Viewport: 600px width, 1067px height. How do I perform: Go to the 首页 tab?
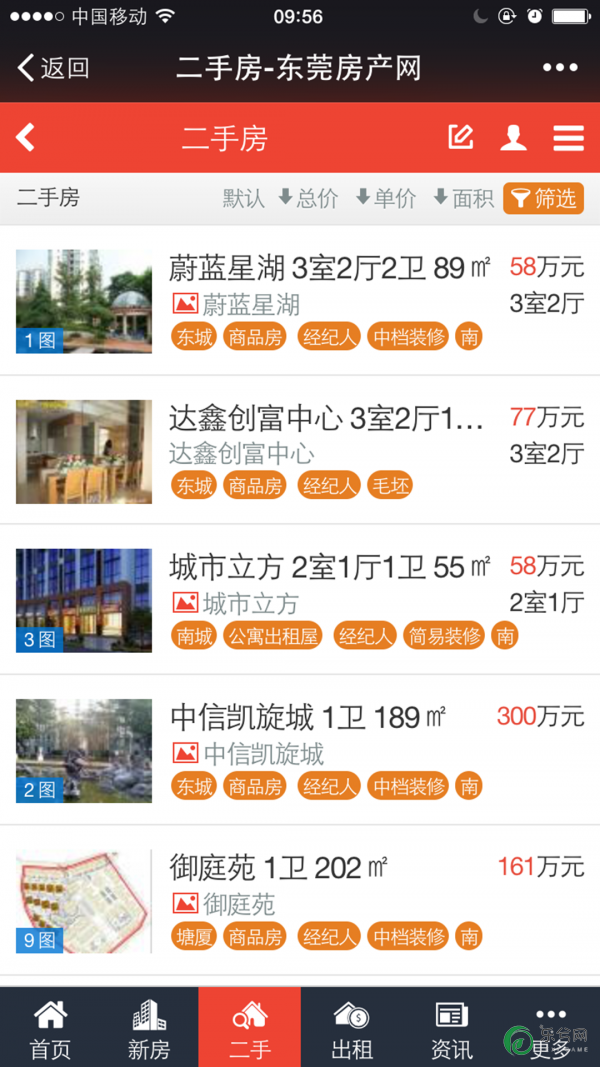click(50, 1028)
